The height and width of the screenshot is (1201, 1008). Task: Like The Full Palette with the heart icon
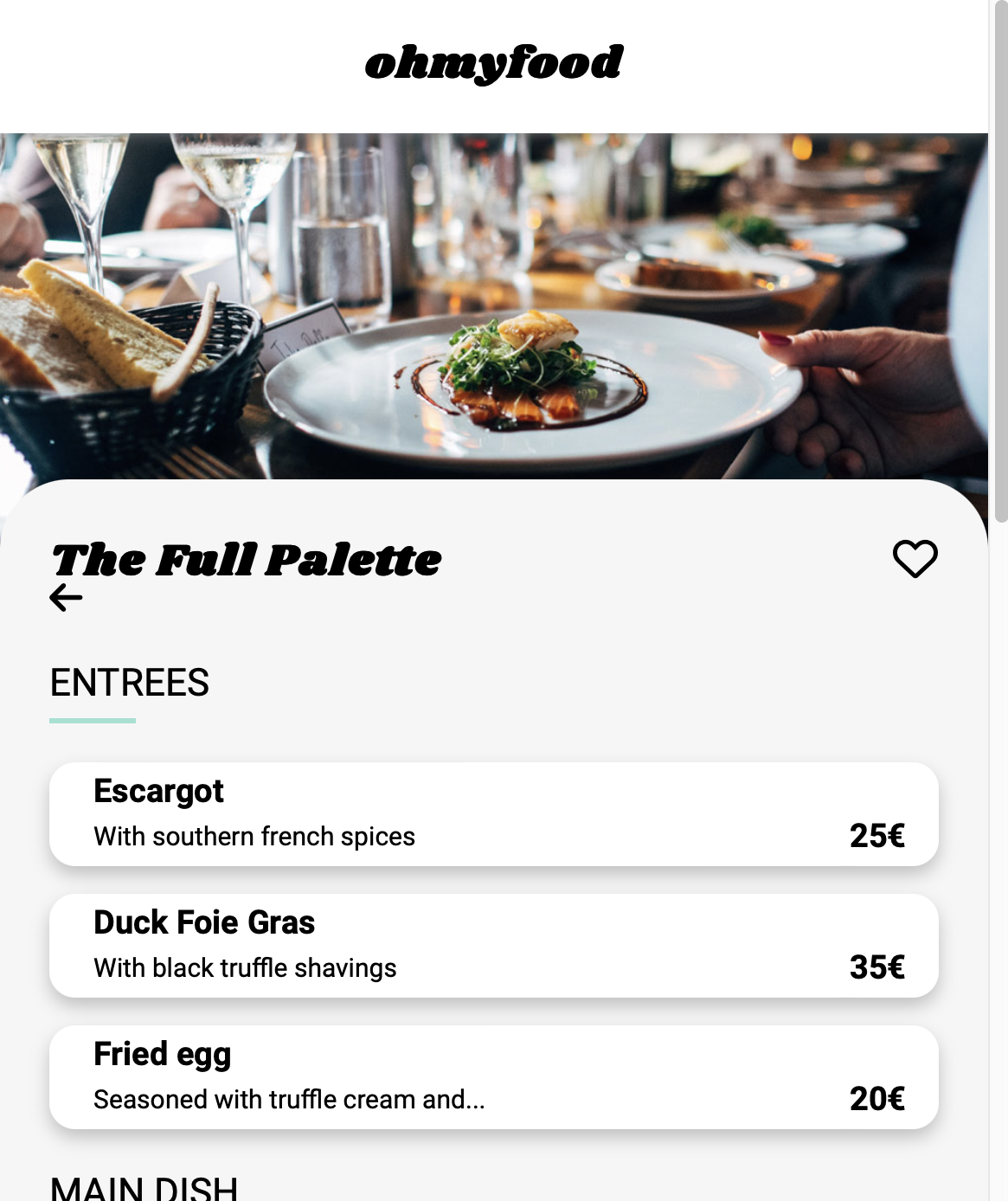pos(915,559)
